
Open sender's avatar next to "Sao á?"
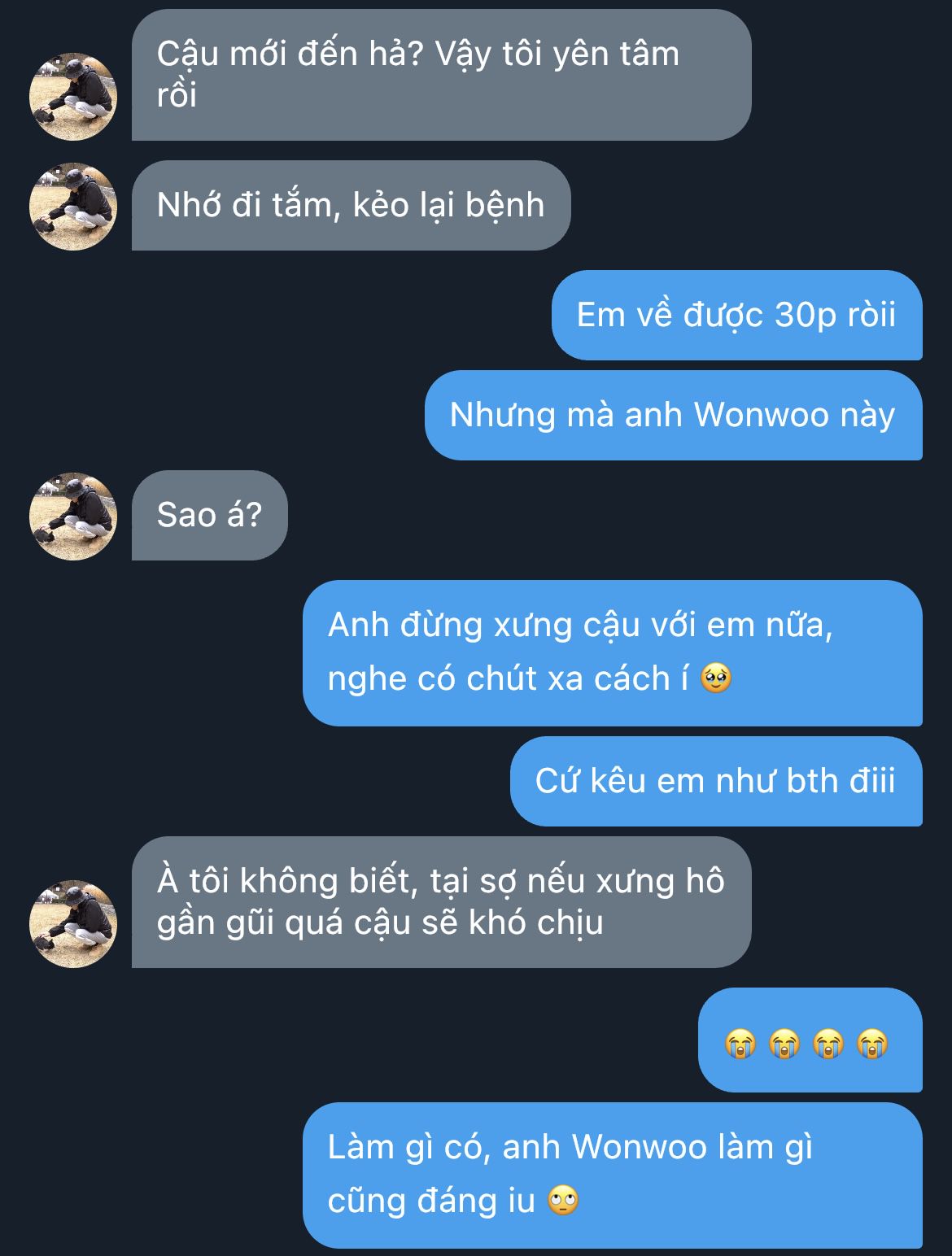[73, 517]
